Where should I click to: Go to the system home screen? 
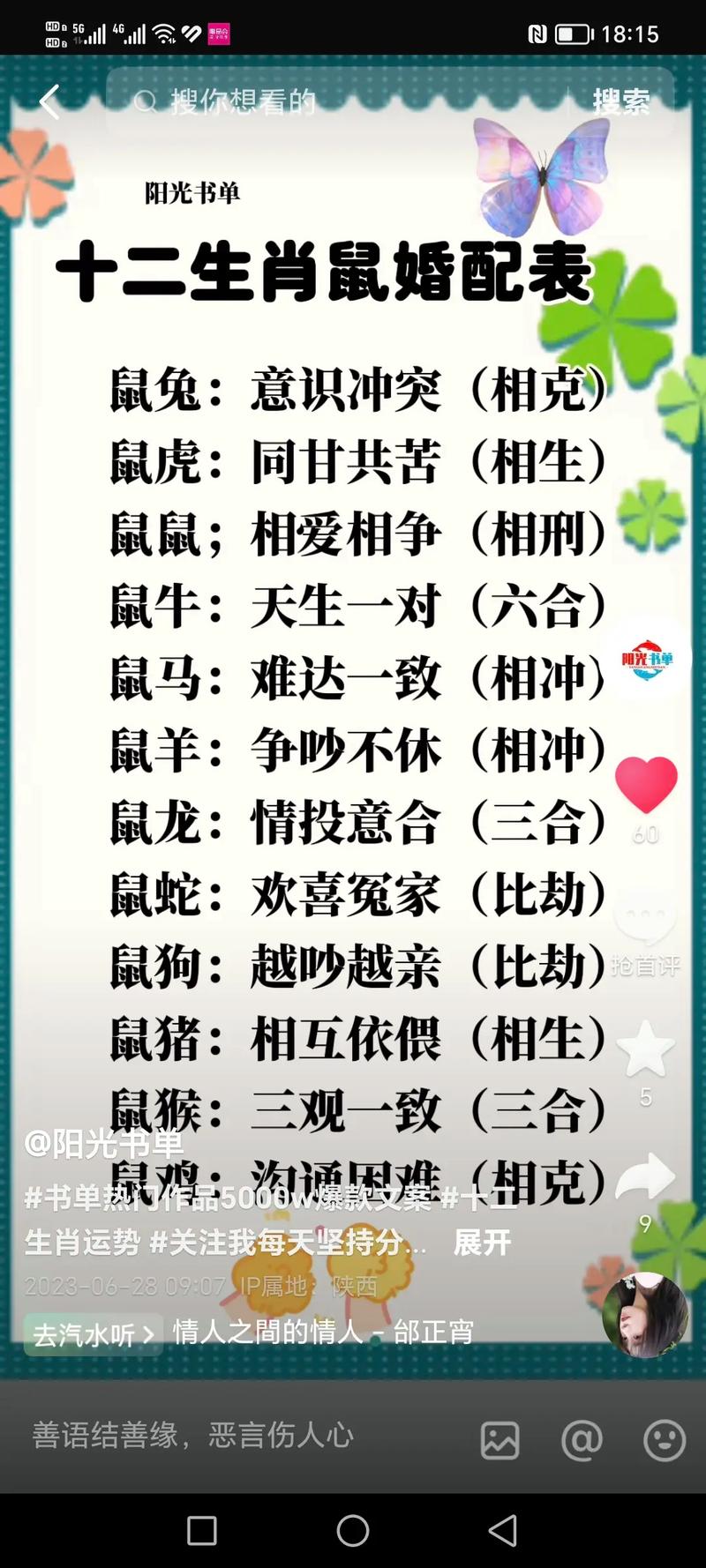click(x=353, y=1530)
